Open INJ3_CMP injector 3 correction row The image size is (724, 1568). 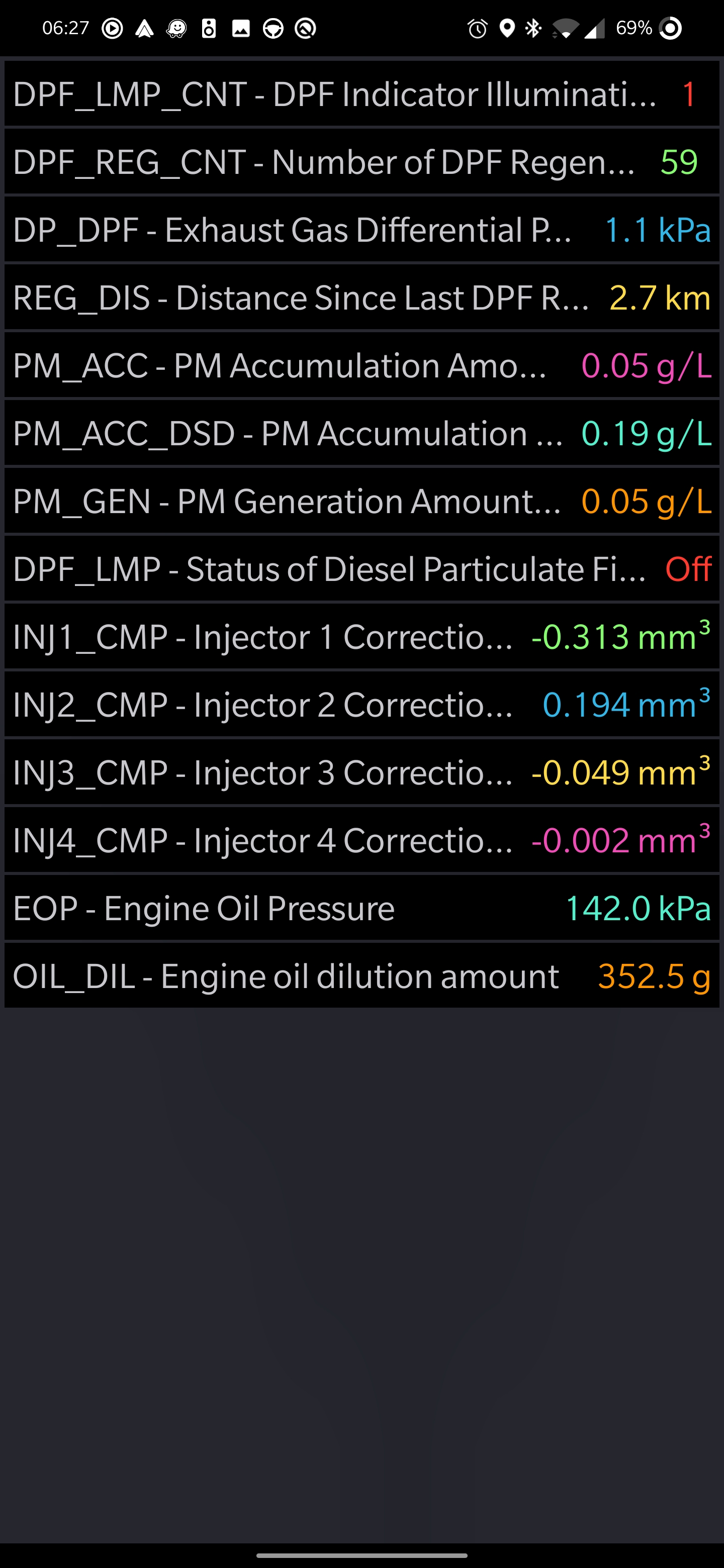pyautogui.click(x=361, y=773)
